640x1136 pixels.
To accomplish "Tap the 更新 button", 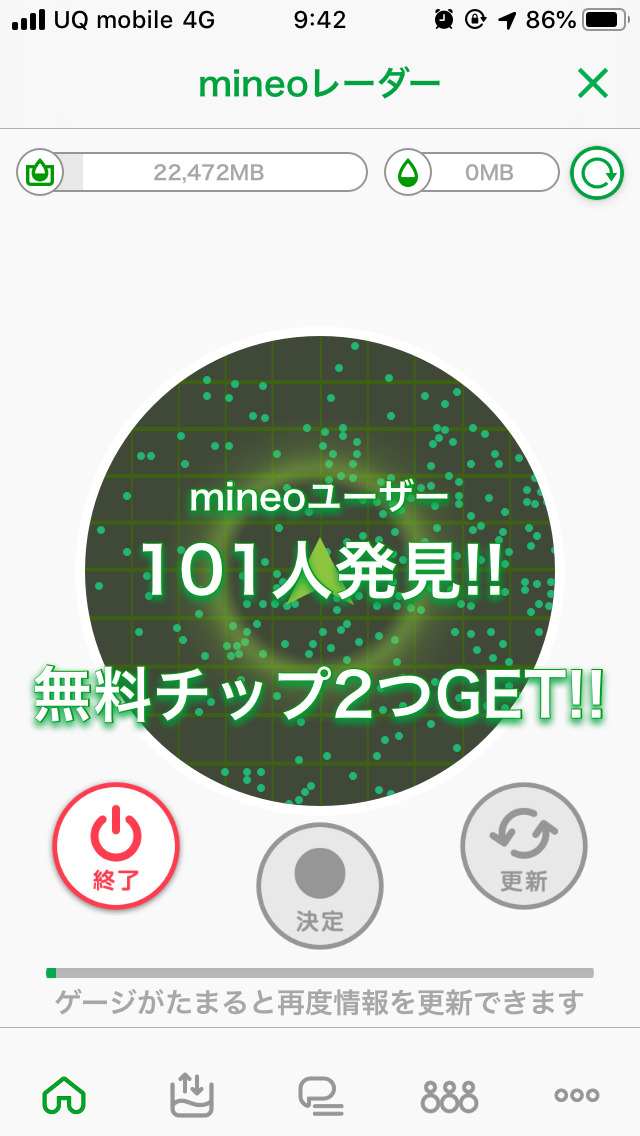I will [523, 845].
